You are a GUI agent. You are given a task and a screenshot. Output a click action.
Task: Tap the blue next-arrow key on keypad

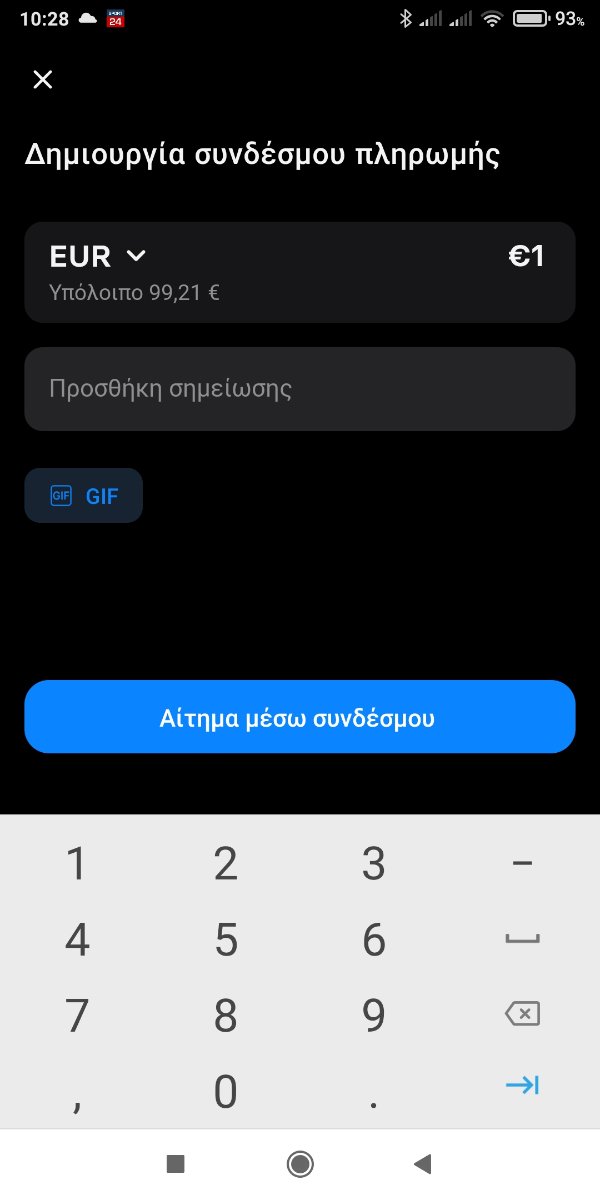click(x=522, y=1086)
